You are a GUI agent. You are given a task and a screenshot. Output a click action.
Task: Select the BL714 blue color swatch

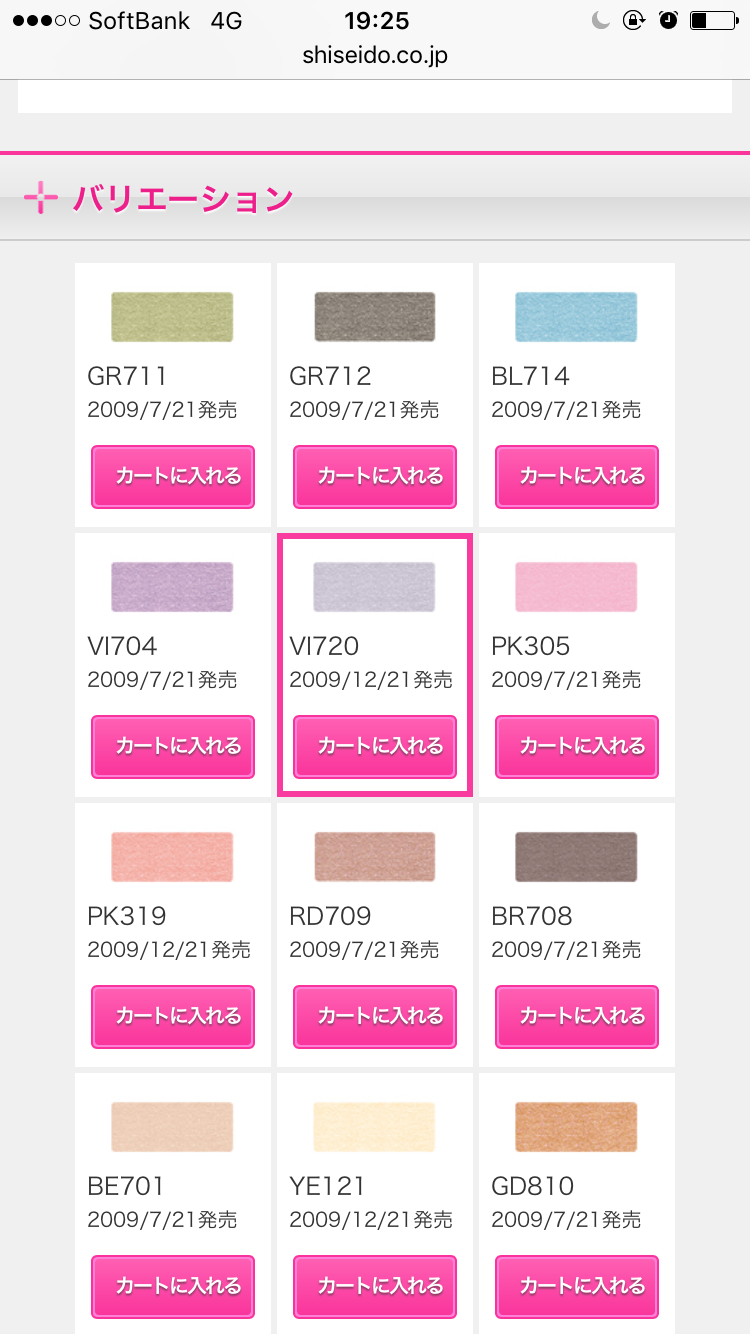pyautogui.click(x=576, y=317)
